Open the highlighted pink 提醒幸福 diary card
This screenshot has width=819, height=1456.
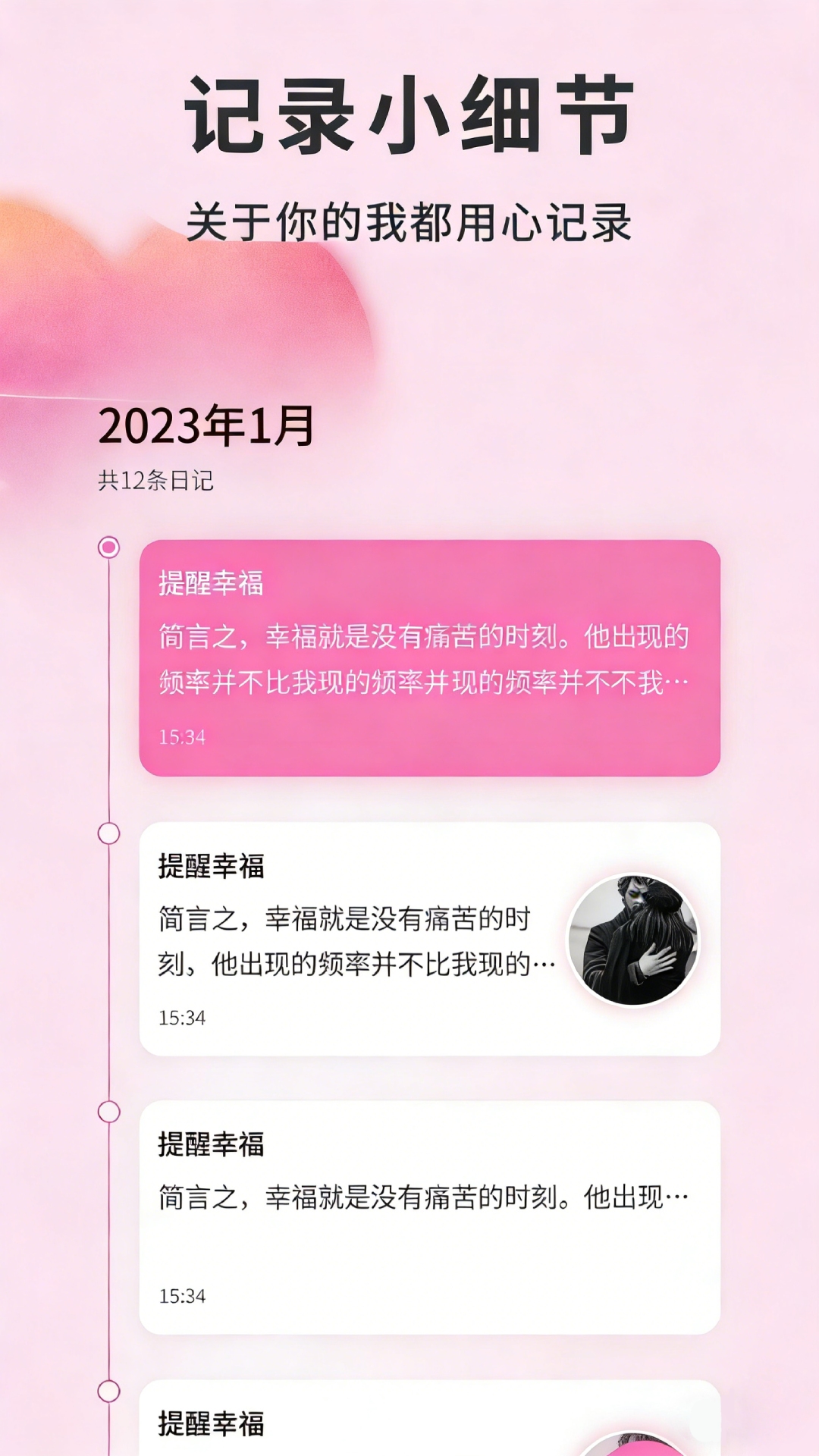[x=425, y=656]
